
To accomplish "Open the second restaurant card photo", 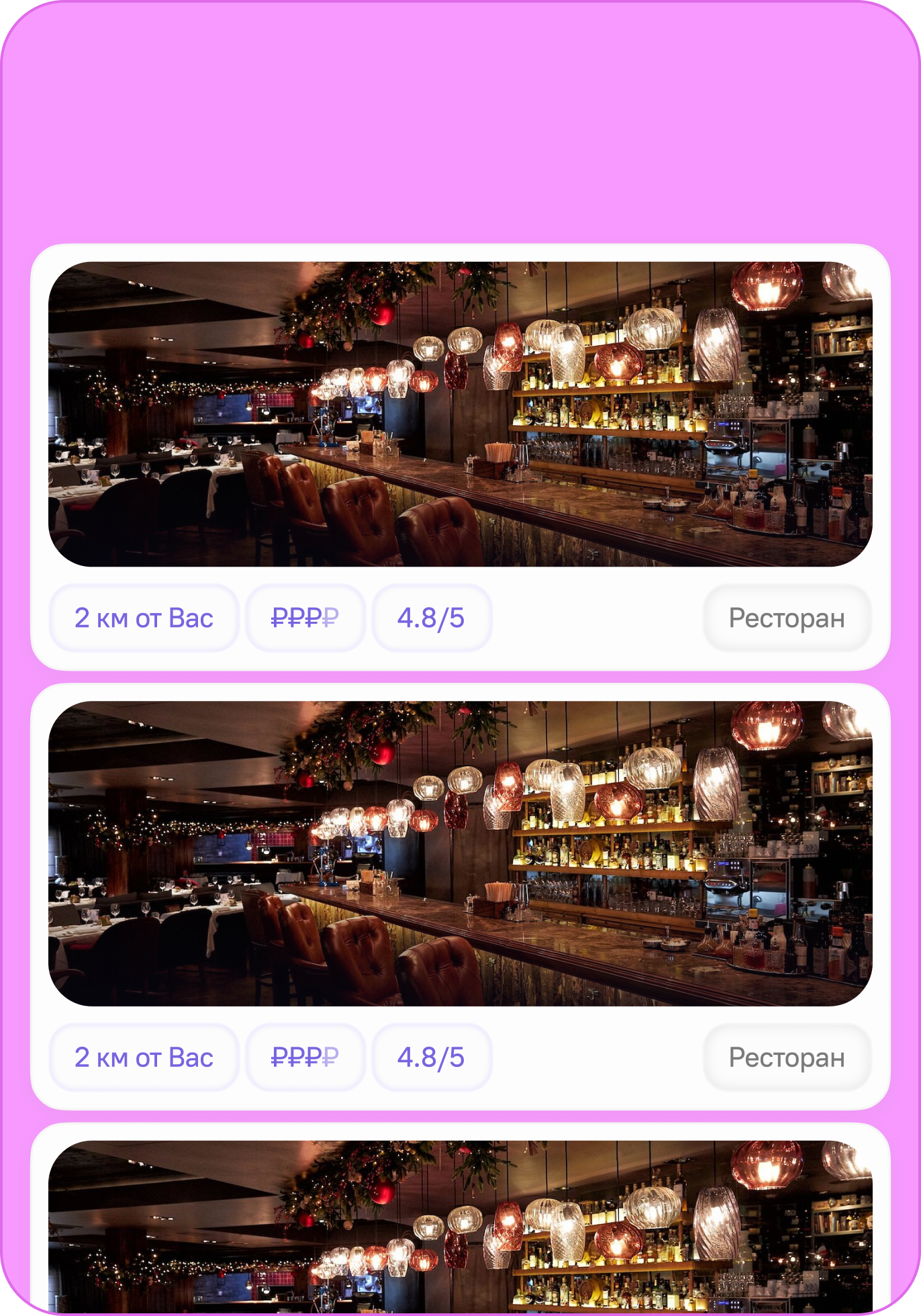I will coord(460,853).
